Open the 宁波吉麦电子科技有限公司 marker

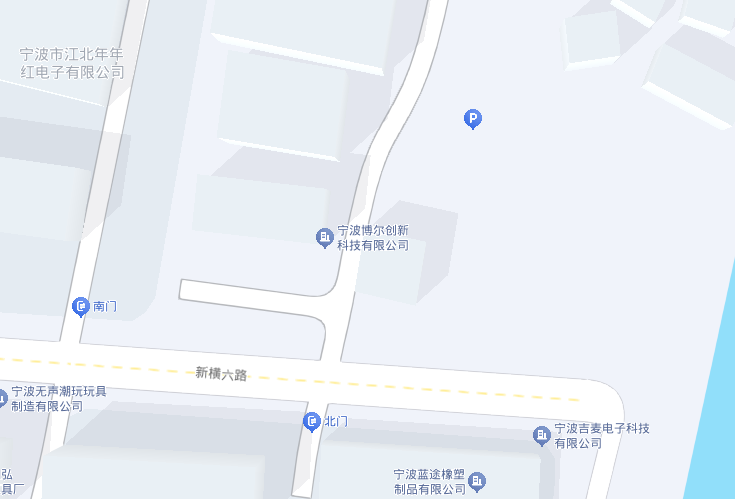coord(541,435)
